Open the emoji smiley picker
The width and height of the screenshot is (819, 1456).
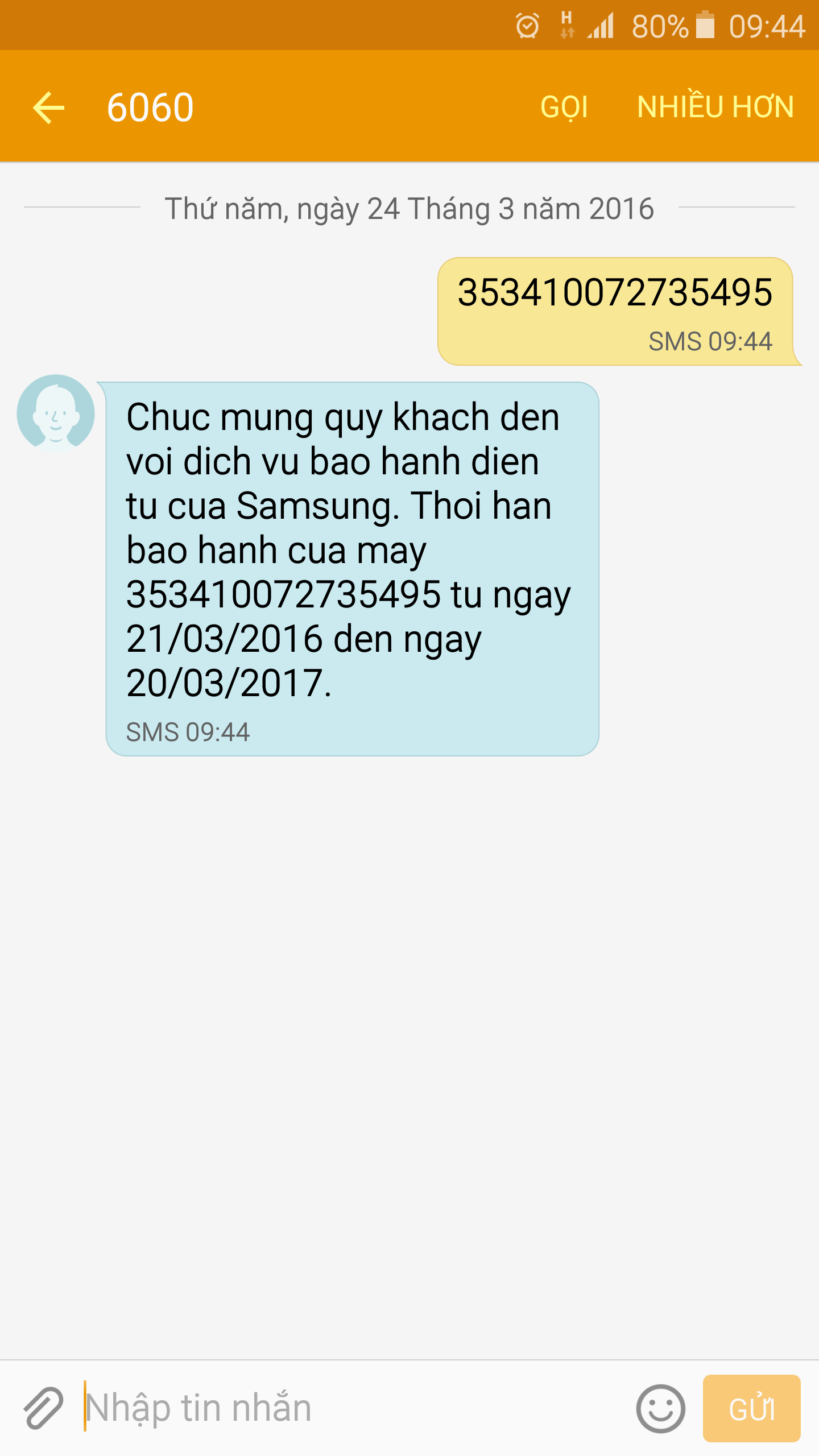[660, 1408]
